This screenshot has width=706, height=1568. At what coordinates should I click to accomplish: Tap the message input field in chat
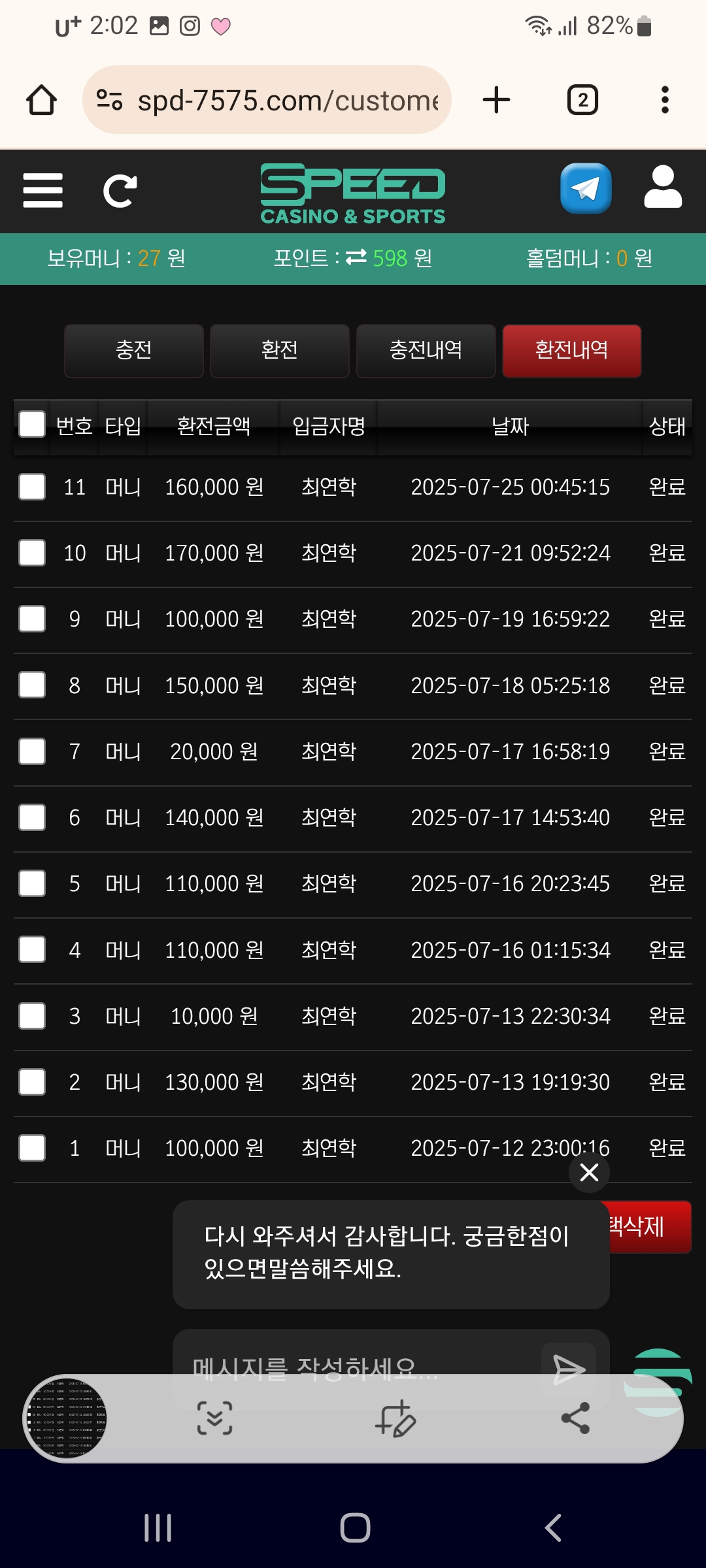pyautogui.click(x=353, y=1362)
